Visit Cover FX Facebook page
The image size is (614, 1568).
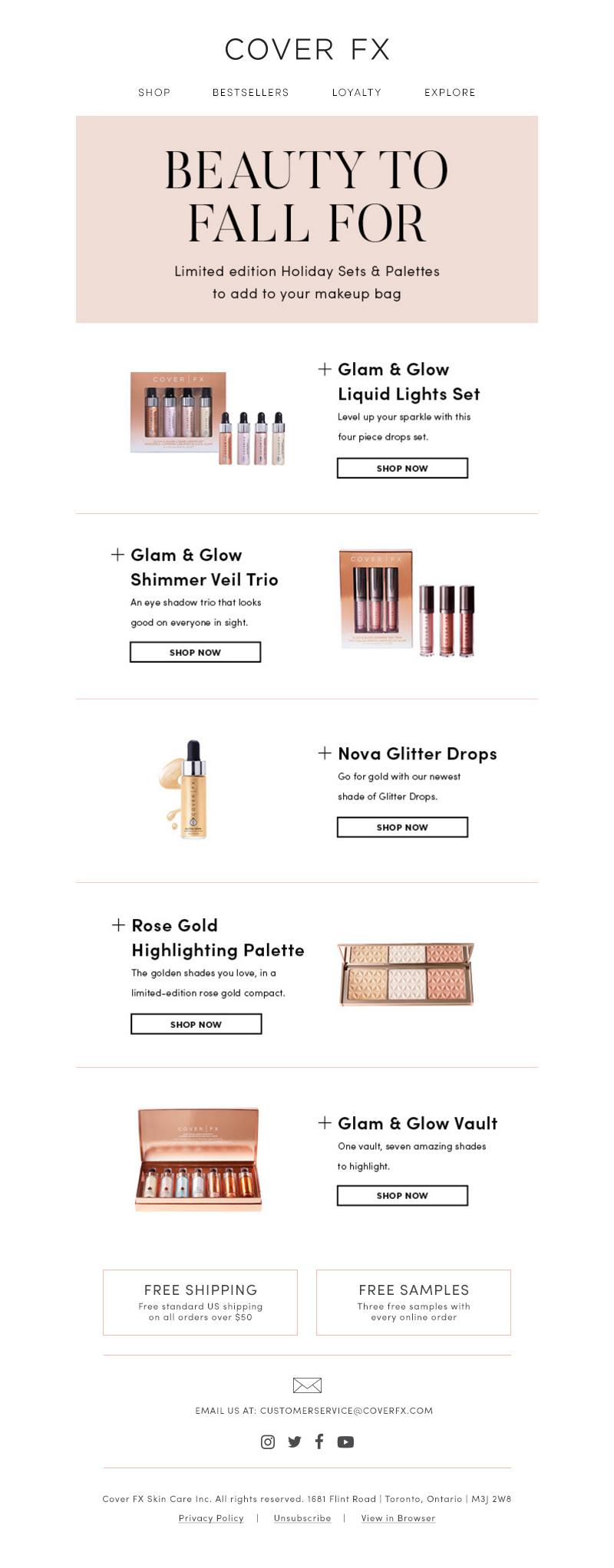319,1441
